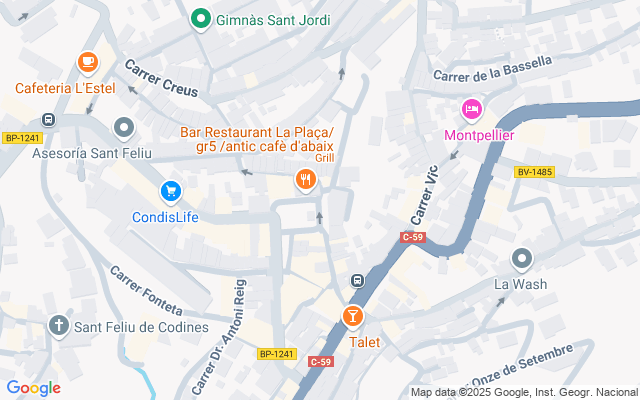Select the bus stop near Asesoría Sant Feliu
Viewport: 640px width, 400px height.
click(50, 119)
